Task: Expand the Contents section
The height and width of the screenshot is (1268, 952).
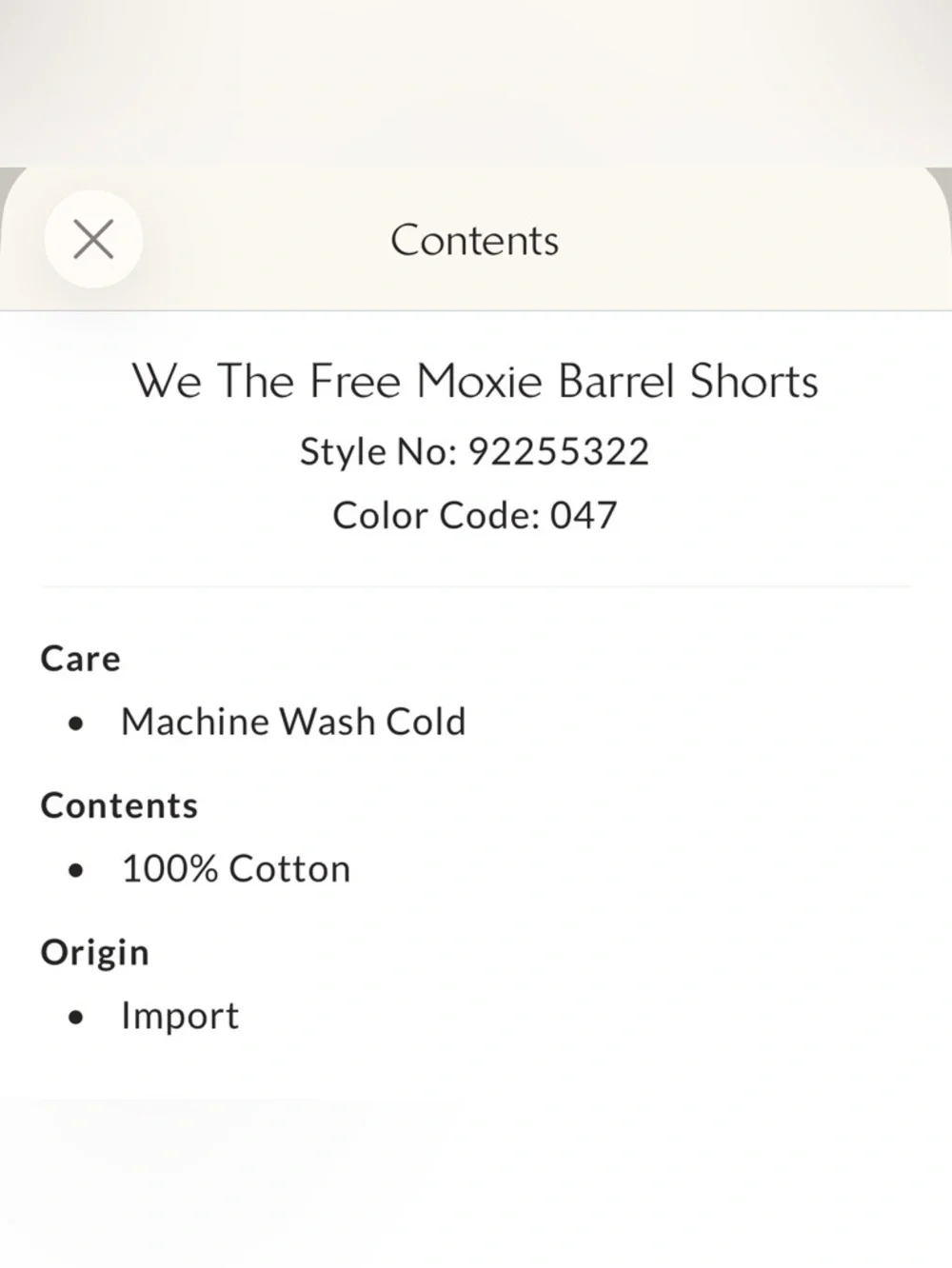Action: click(118, 804)
